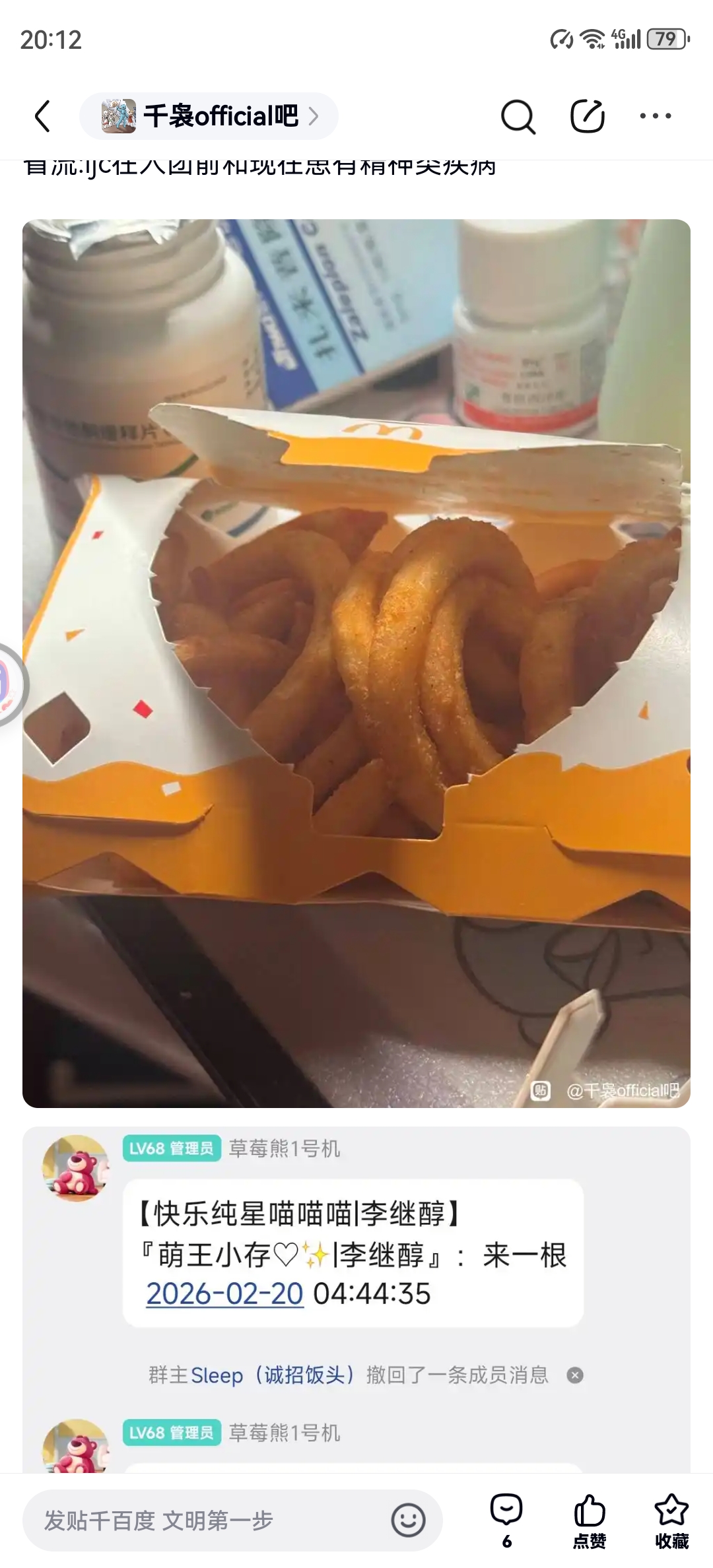Tap the share icon in the top bar

click(587, 116)
